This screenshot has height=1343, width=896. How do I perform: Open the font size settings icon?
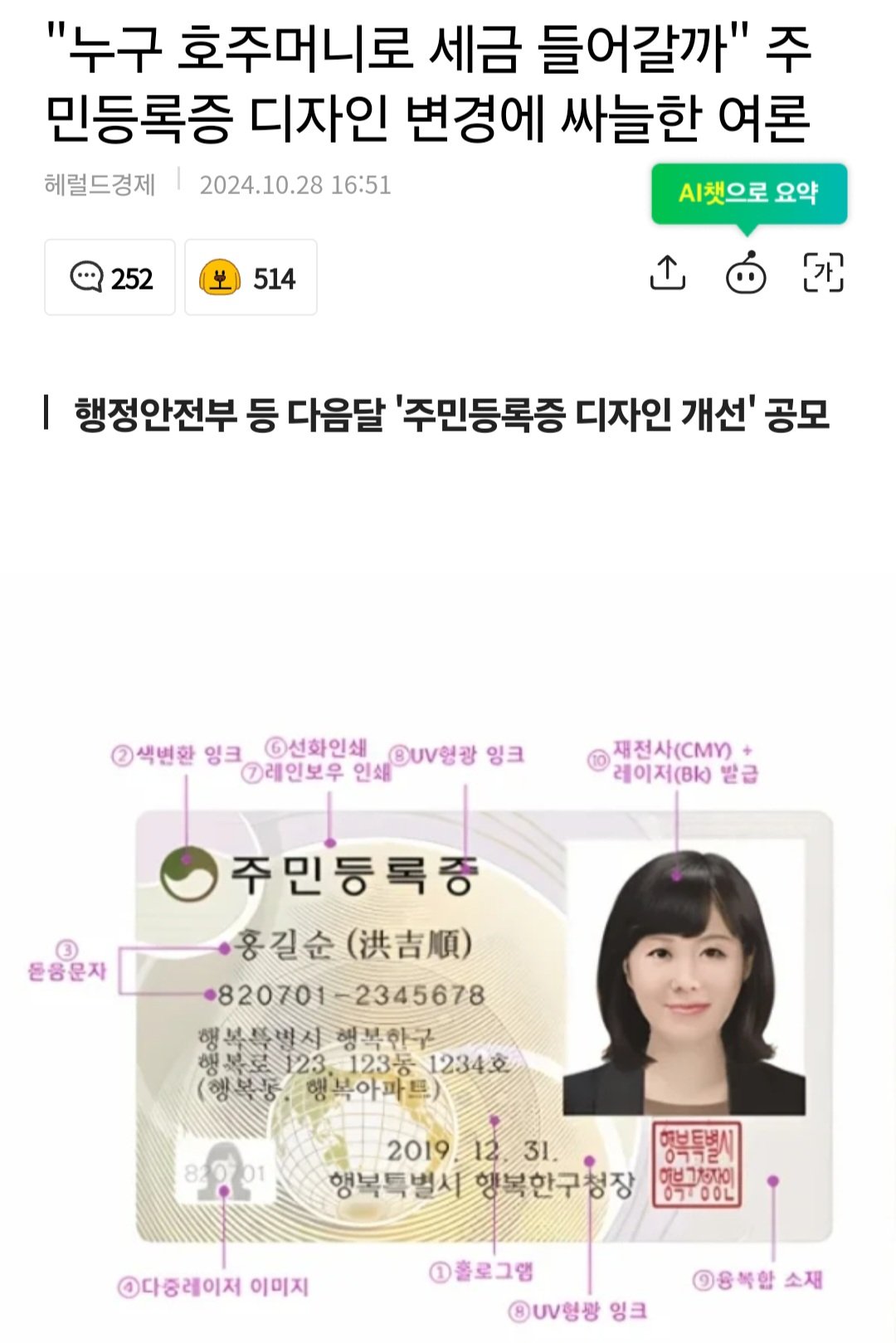point(823,273)
